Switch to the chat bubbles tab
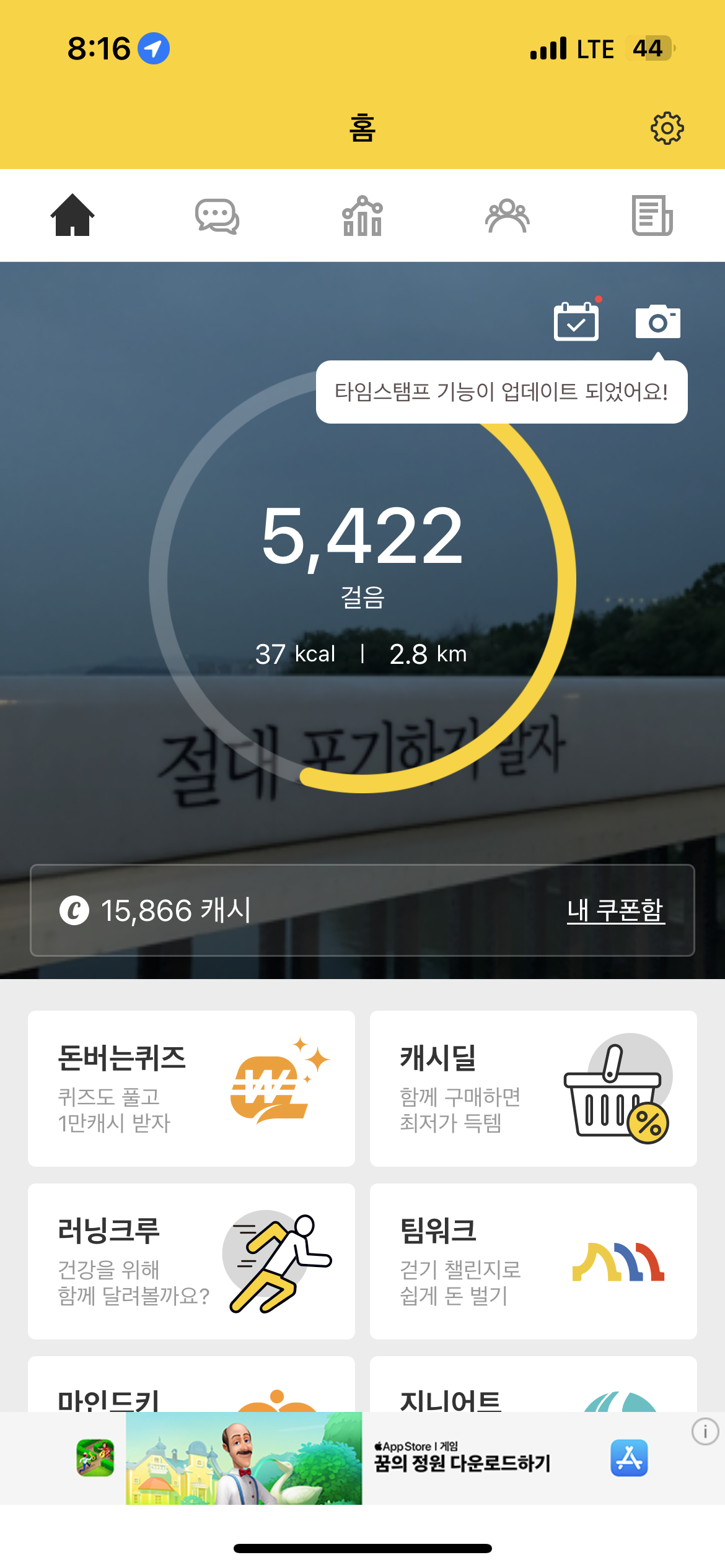The image size is (725, 1568). [x=217, y=216]
